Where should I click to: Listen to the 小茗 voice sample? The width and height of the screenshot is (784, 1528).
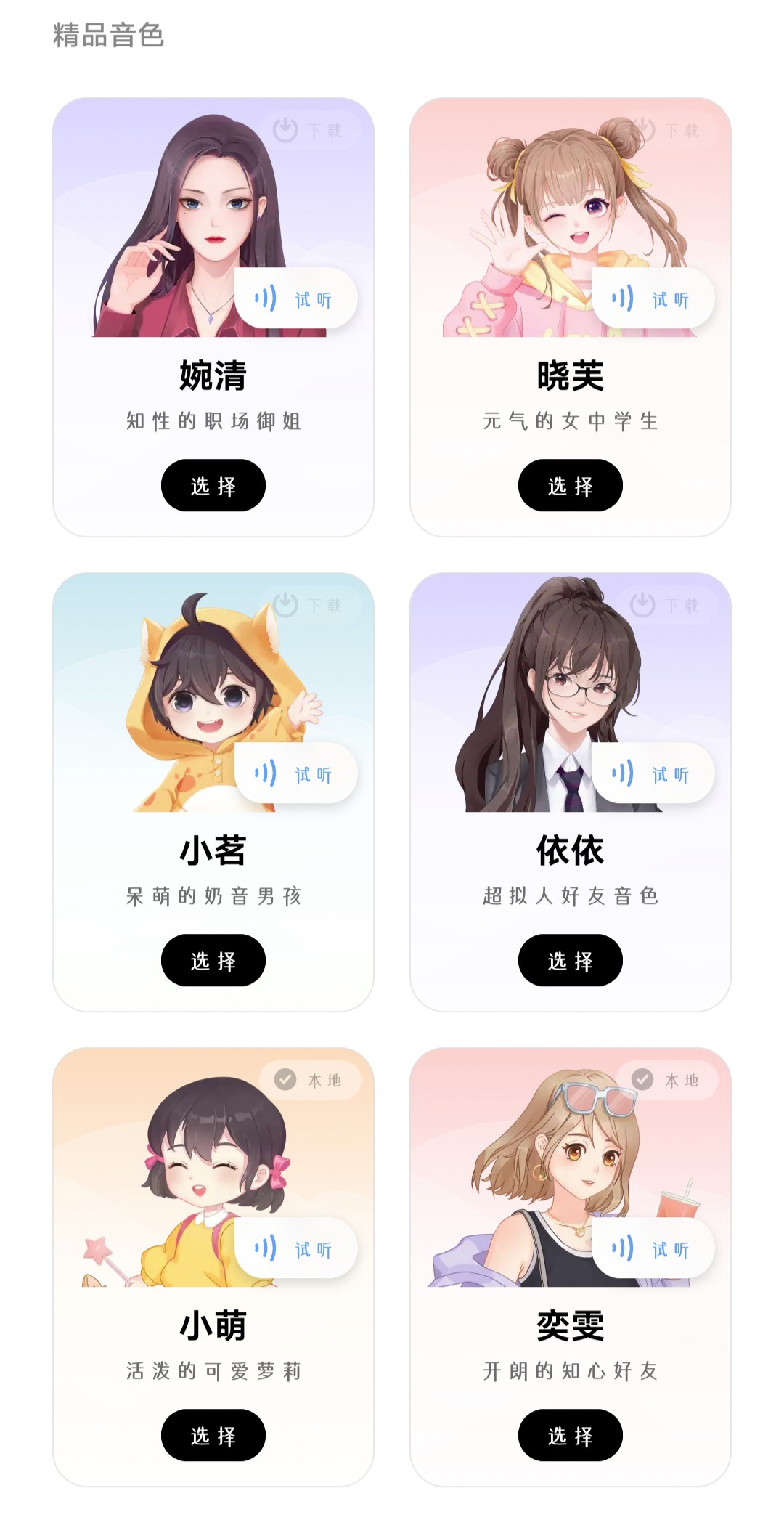coord(296,774)
